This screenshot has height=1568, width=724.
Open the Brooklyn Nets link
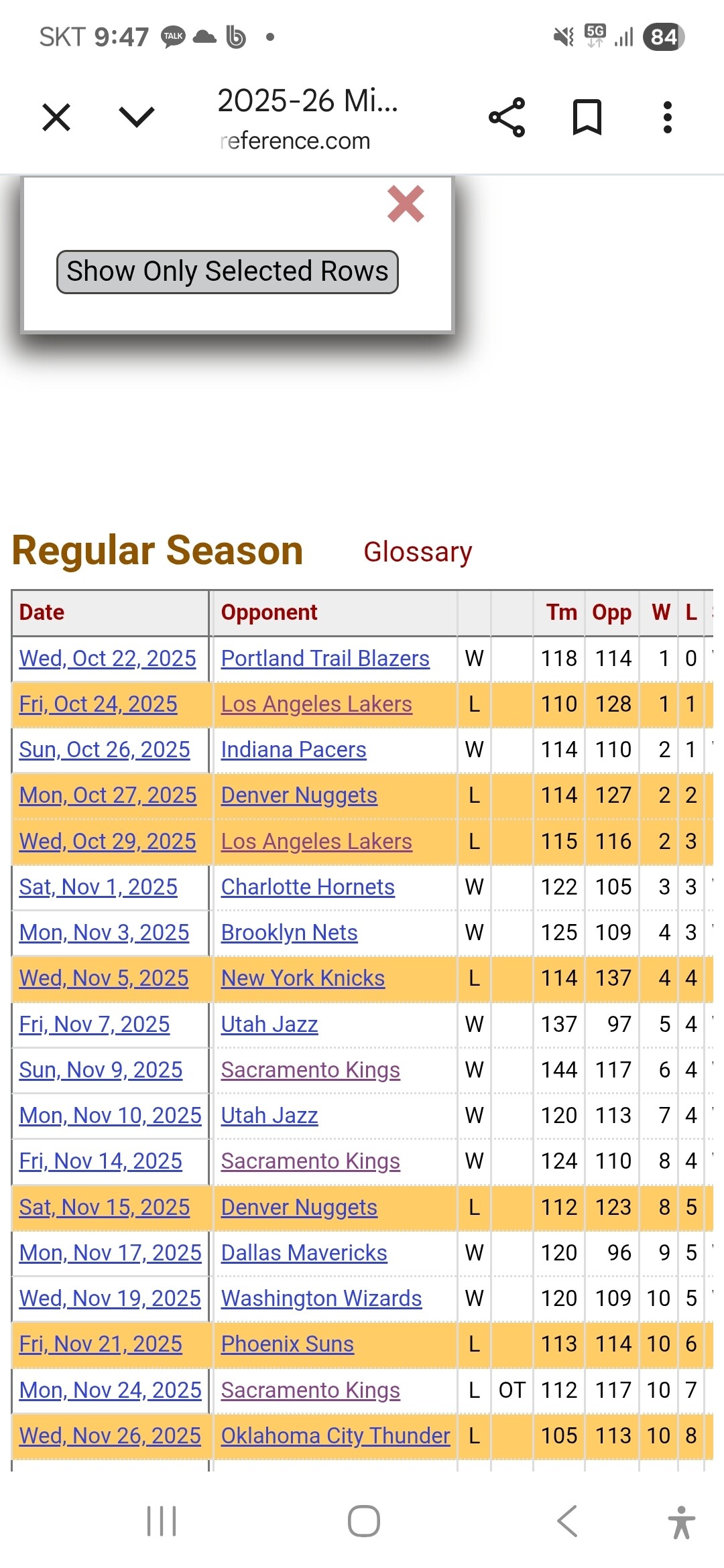pyautogui.click(x=290, y=933)
